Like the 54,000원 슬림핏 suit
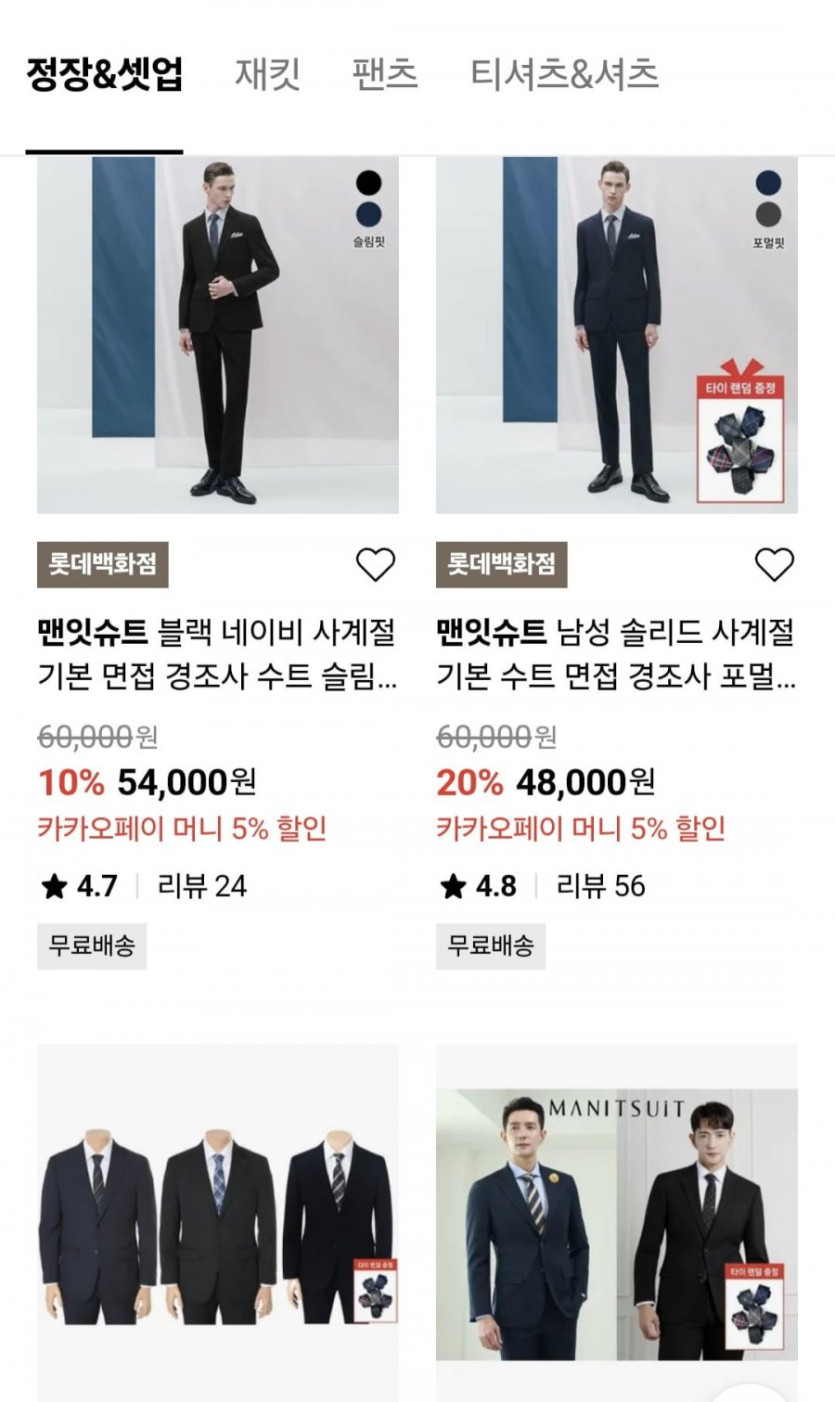Image resolution: width=835 pixels, height=1402 pixels. click(376, 565)
